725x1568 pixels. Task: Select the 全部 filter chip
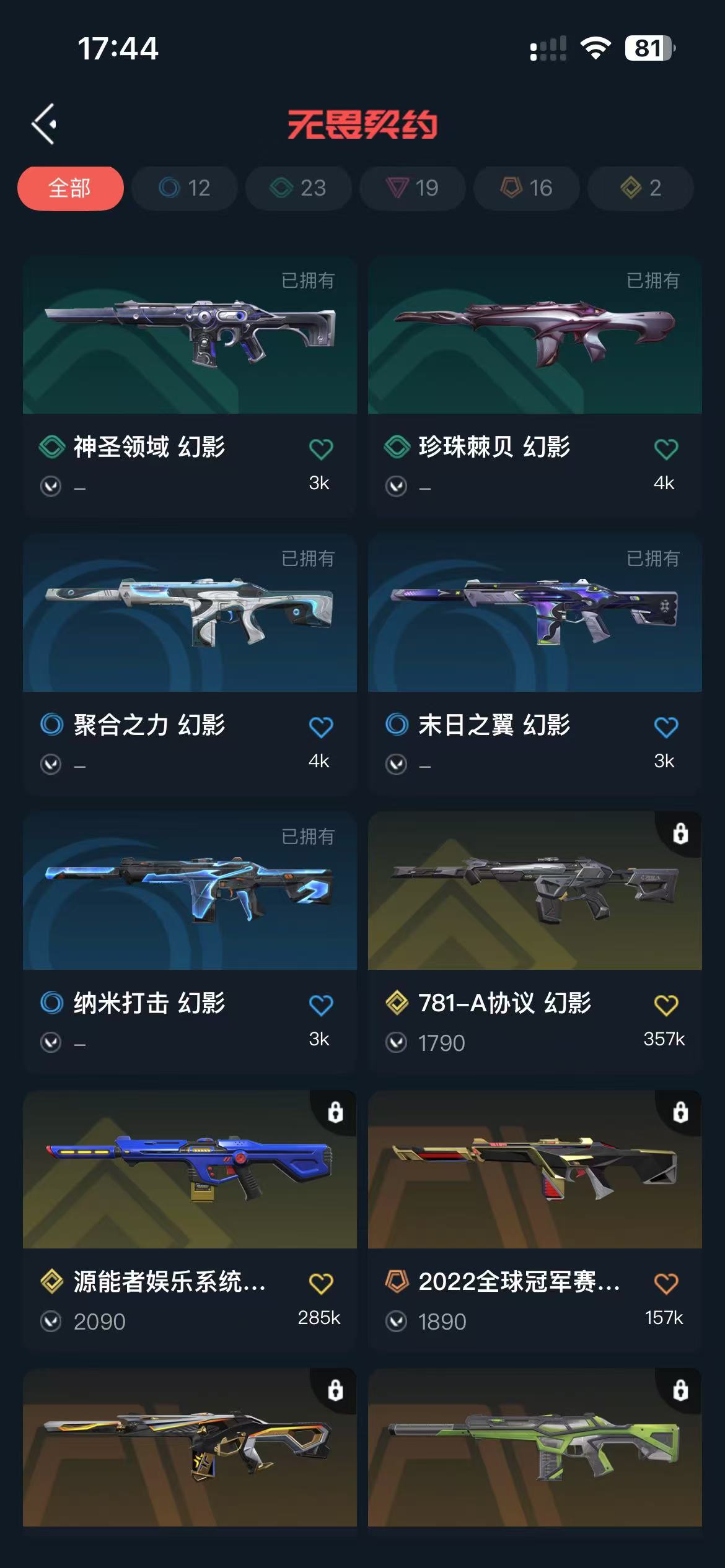[70, 188]
